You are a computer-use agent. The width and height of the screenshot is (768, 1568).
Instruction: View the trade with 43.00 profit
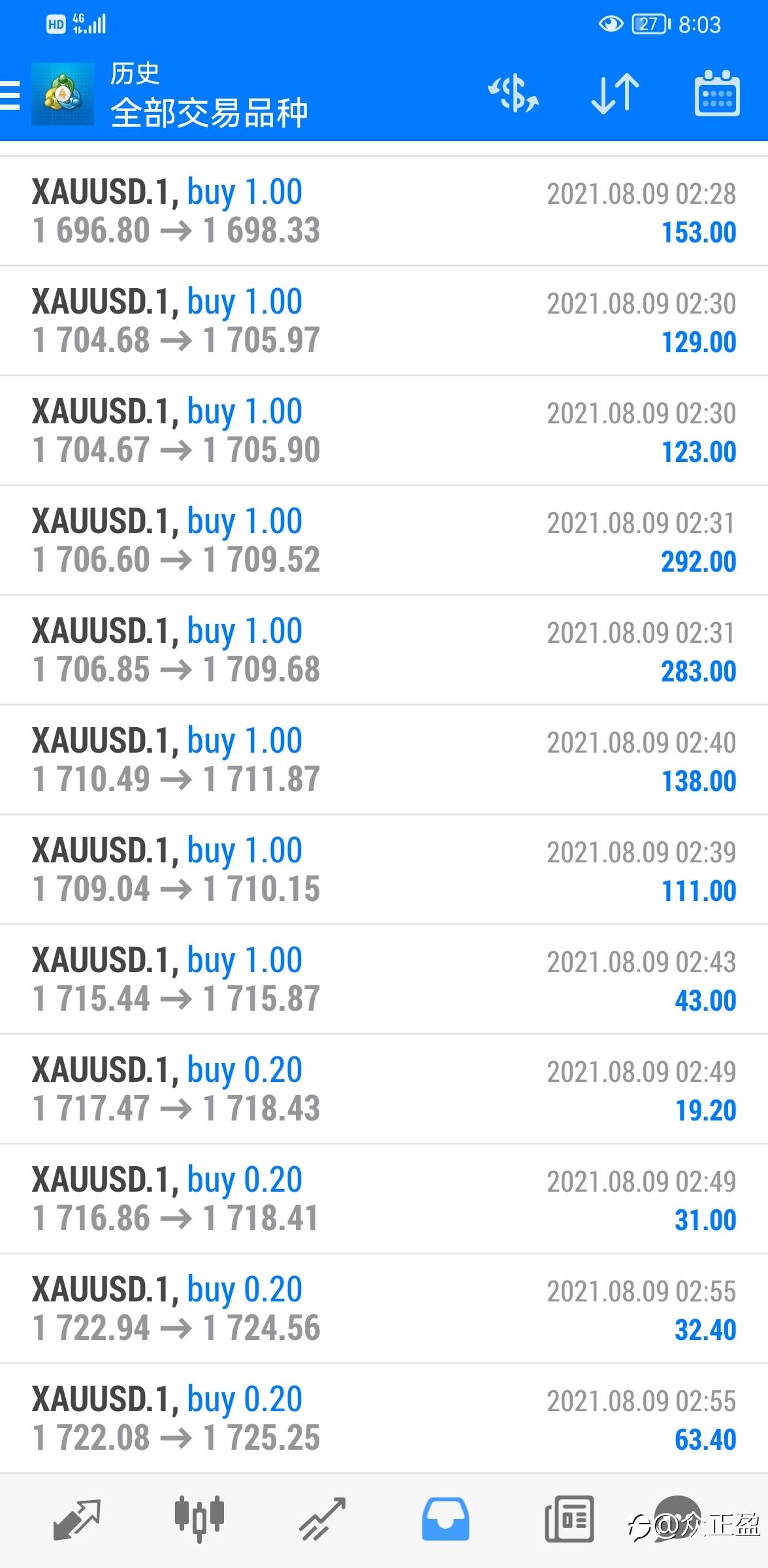[384, 979]
